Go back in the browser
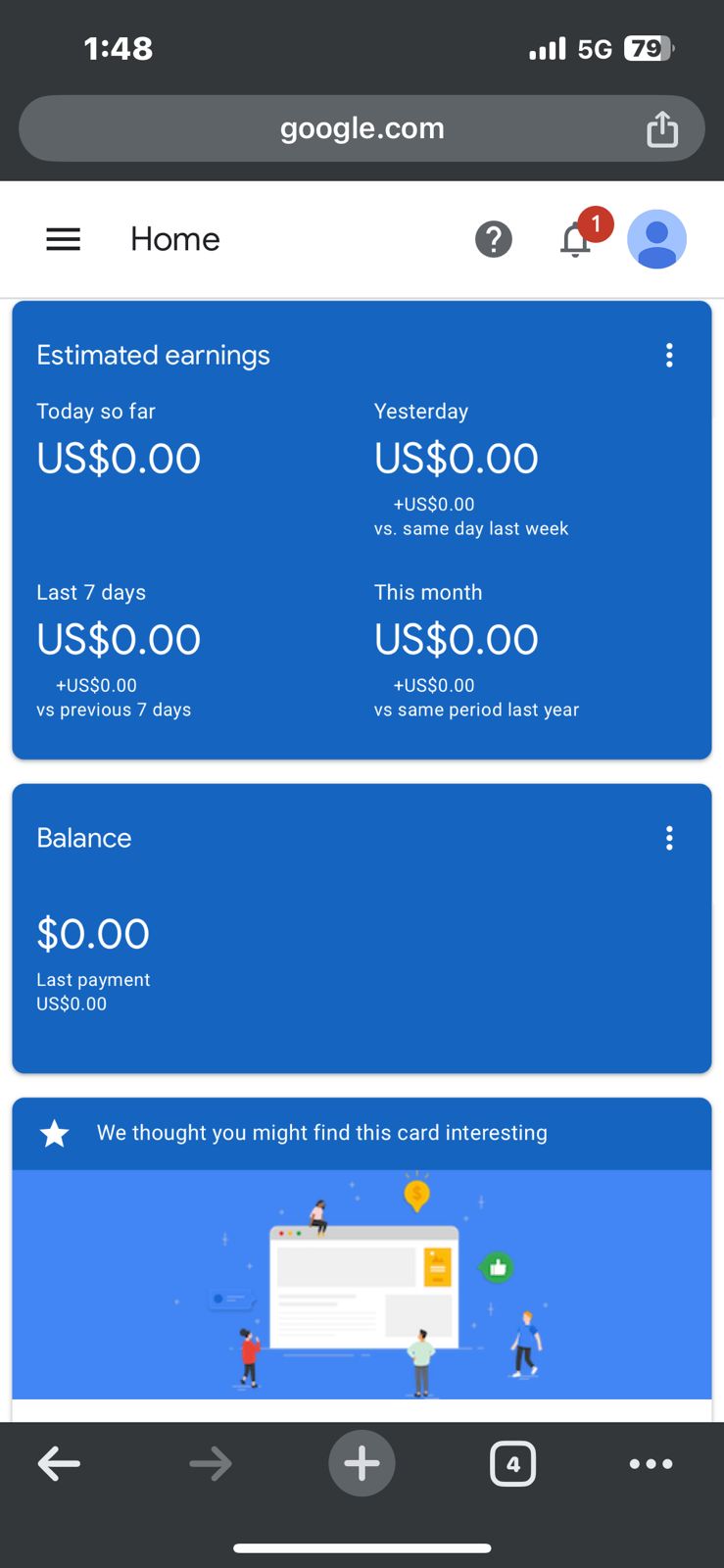 tap(60, 1464)
